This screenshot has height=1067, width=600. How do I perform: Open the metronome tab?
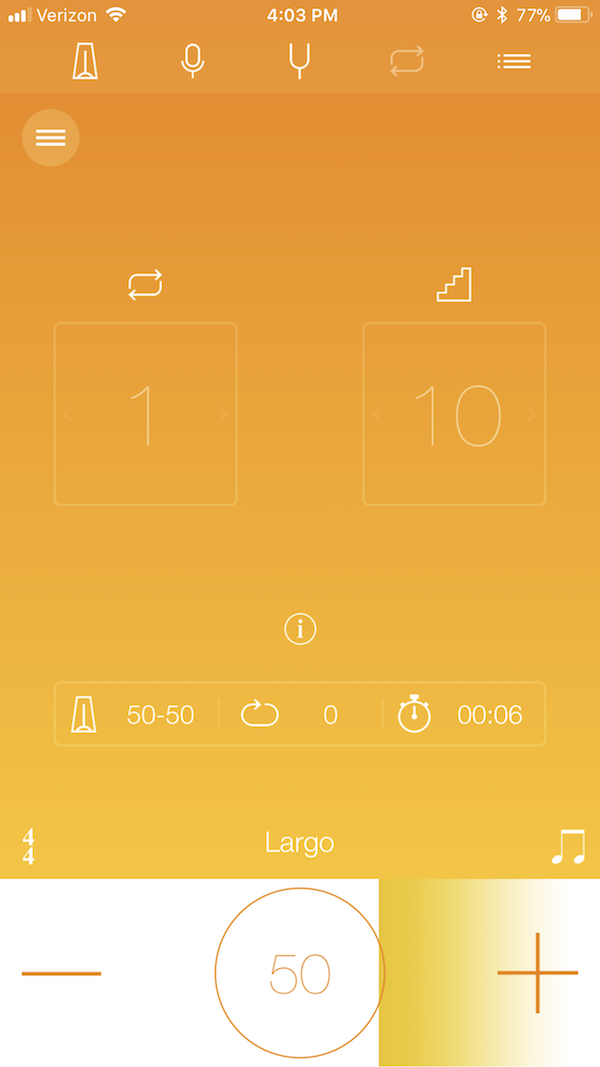pos(85,62)
